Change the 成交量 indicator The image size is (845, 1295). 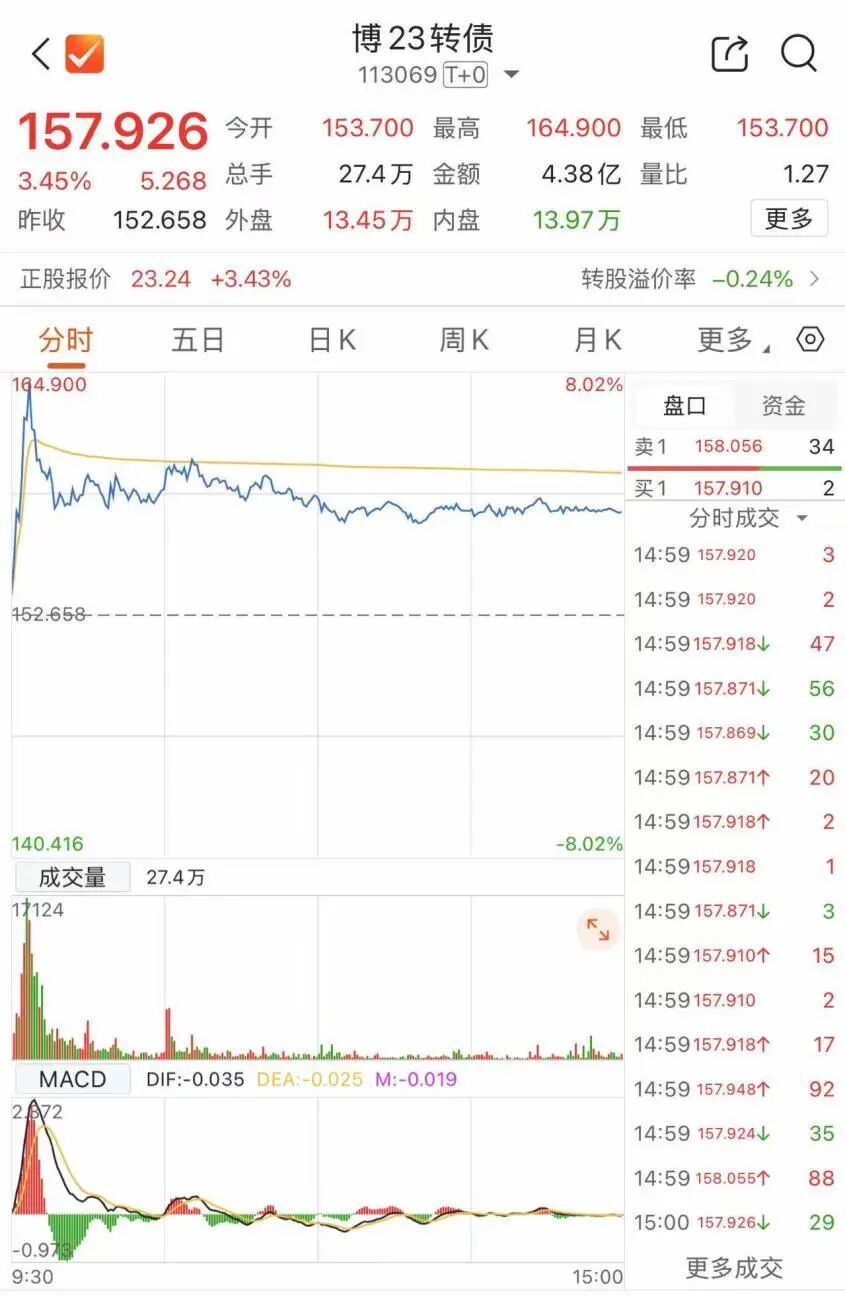click(x=72, y=877)
